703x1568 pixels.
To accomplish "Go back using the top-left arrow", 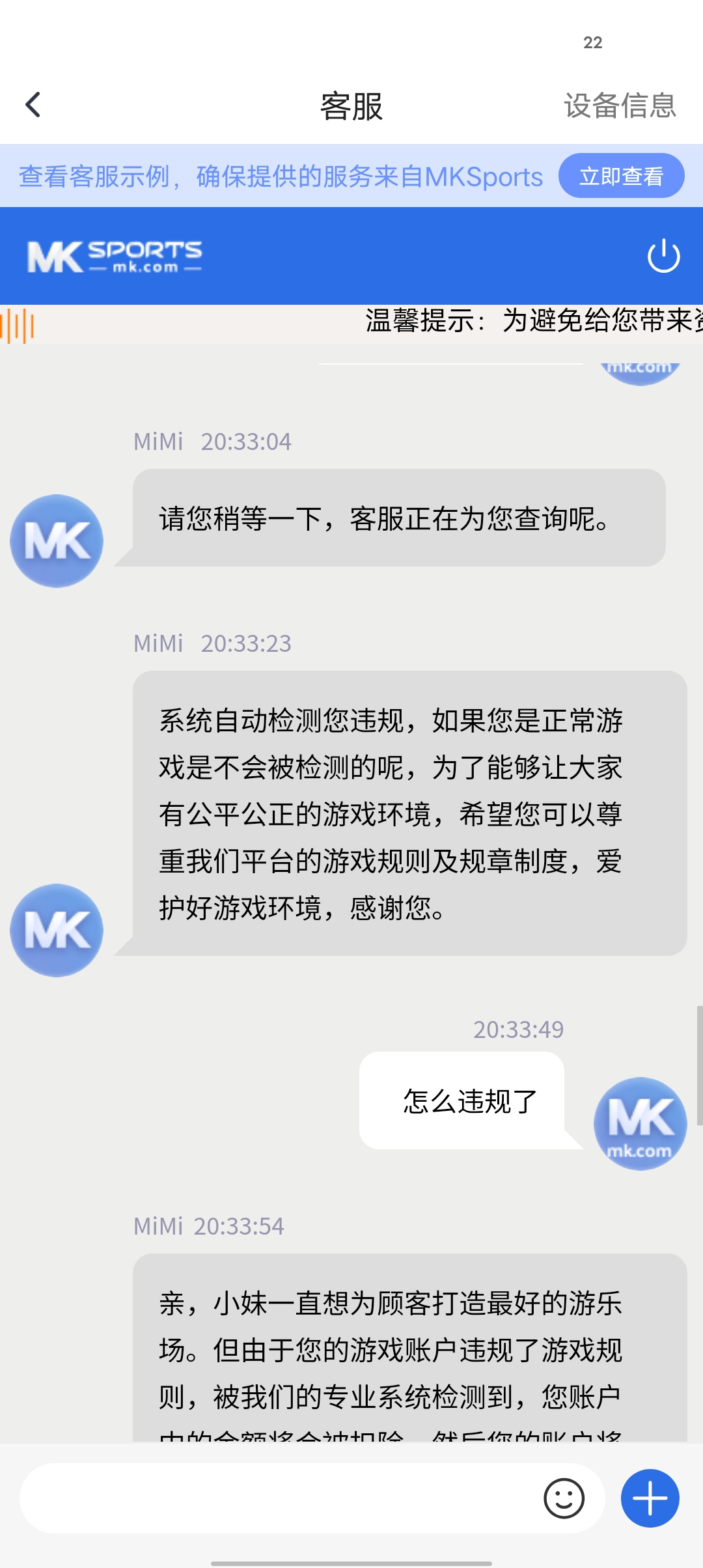I will [x=33, y=105].
